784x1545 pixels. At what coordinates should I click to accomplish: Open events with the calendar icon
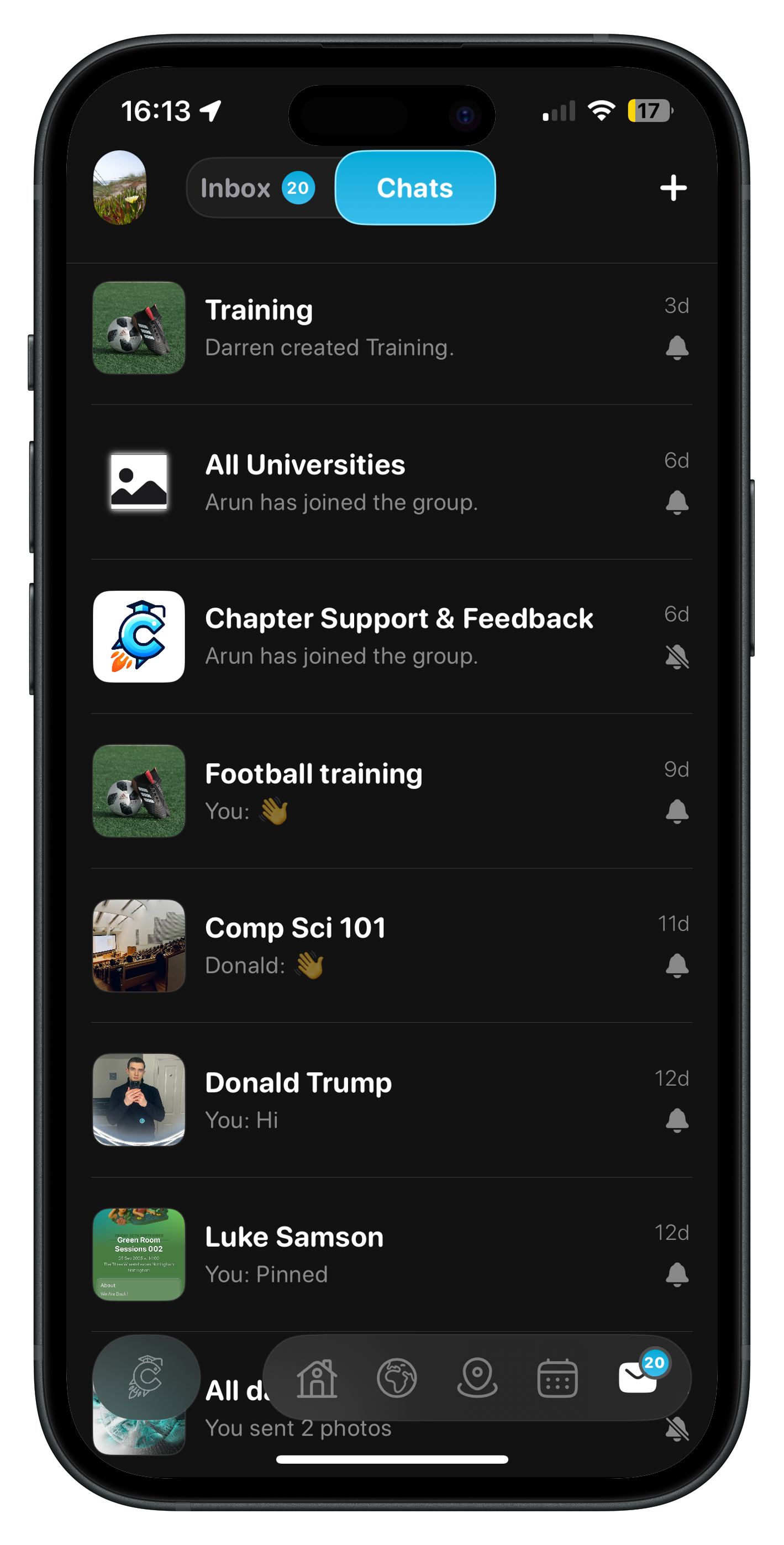coord(558,1379)
